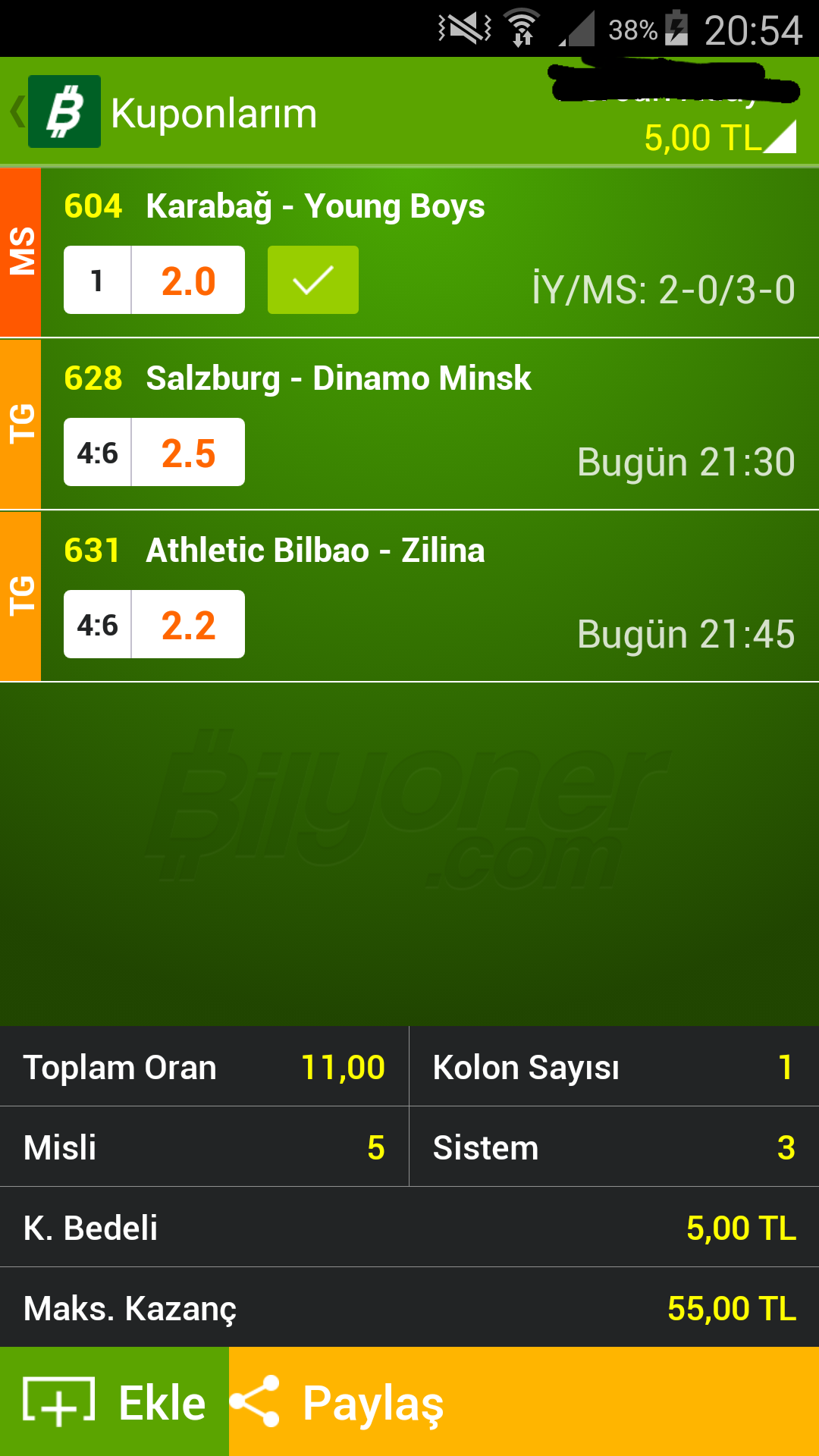Screen dimensions: 819x1456
Task: Open the Salzburg - Dinamo Minsk match row
Action: tap(409, 425)
